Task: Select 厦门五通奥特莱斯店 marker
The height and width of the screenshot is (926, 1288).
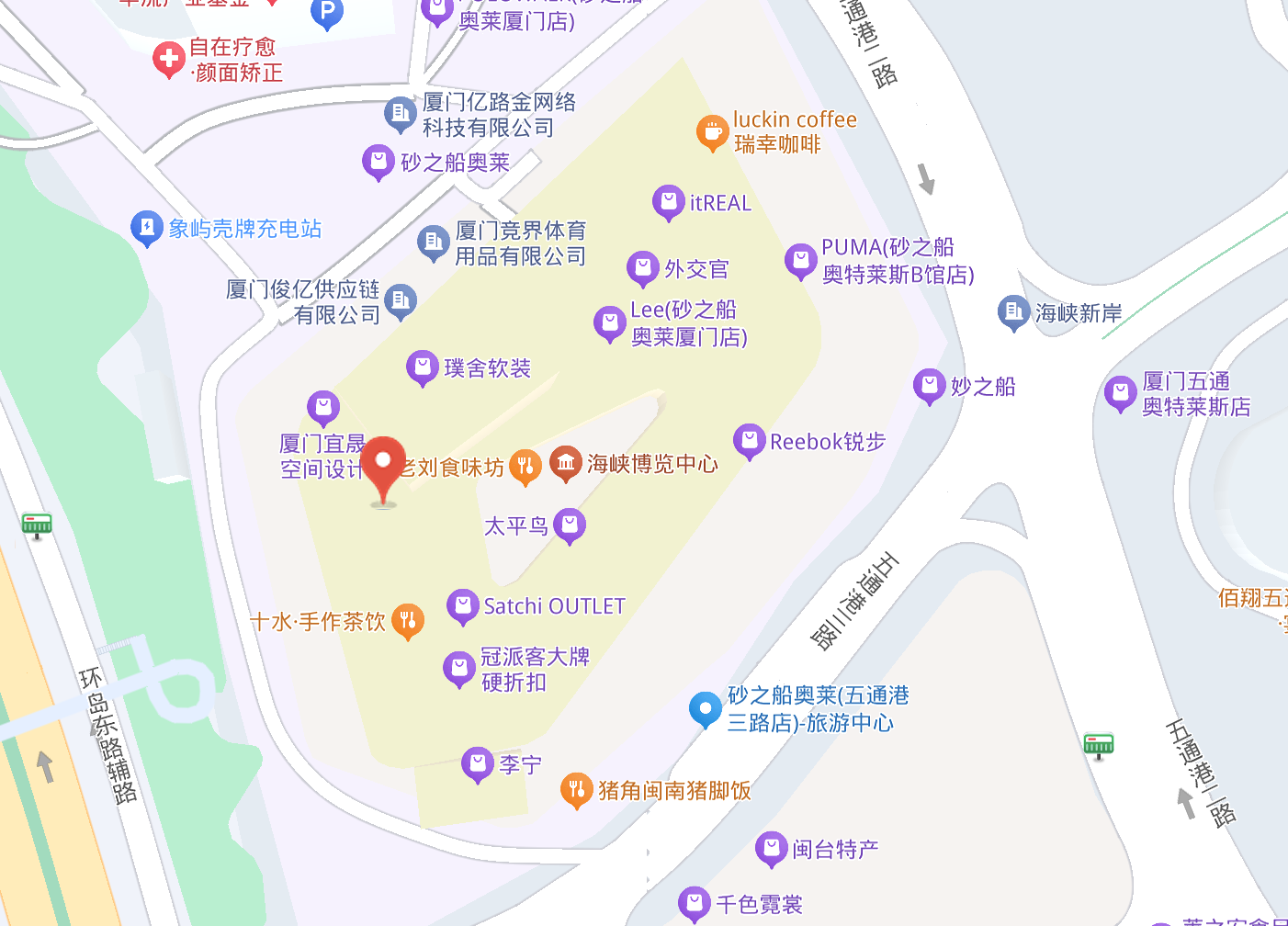Action: (1120, 392)
